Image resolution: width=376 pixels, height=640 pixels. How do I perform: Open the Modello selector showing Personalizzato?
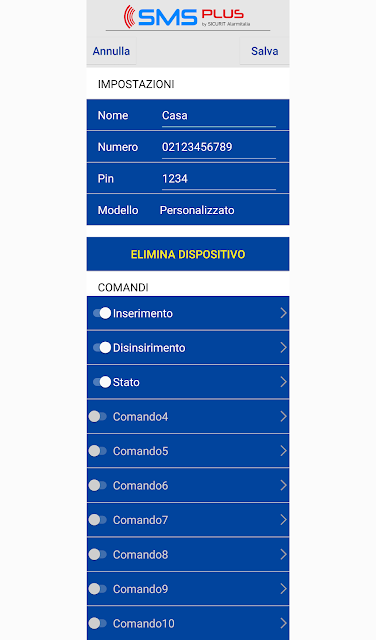197,210
